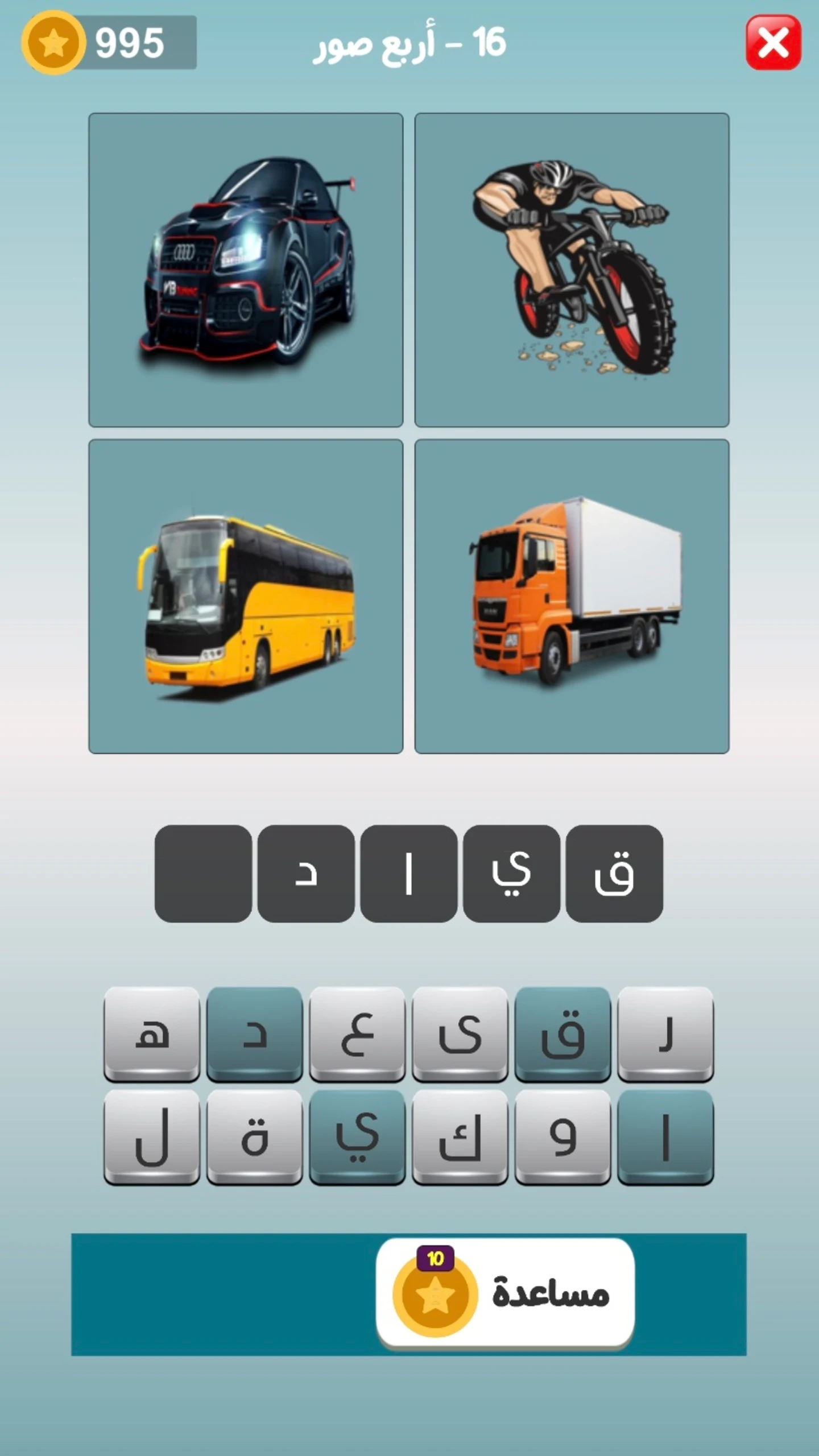Tap the letter ل key
Viewport: 819px width, 1456px height.
(x=152, y=1137)
